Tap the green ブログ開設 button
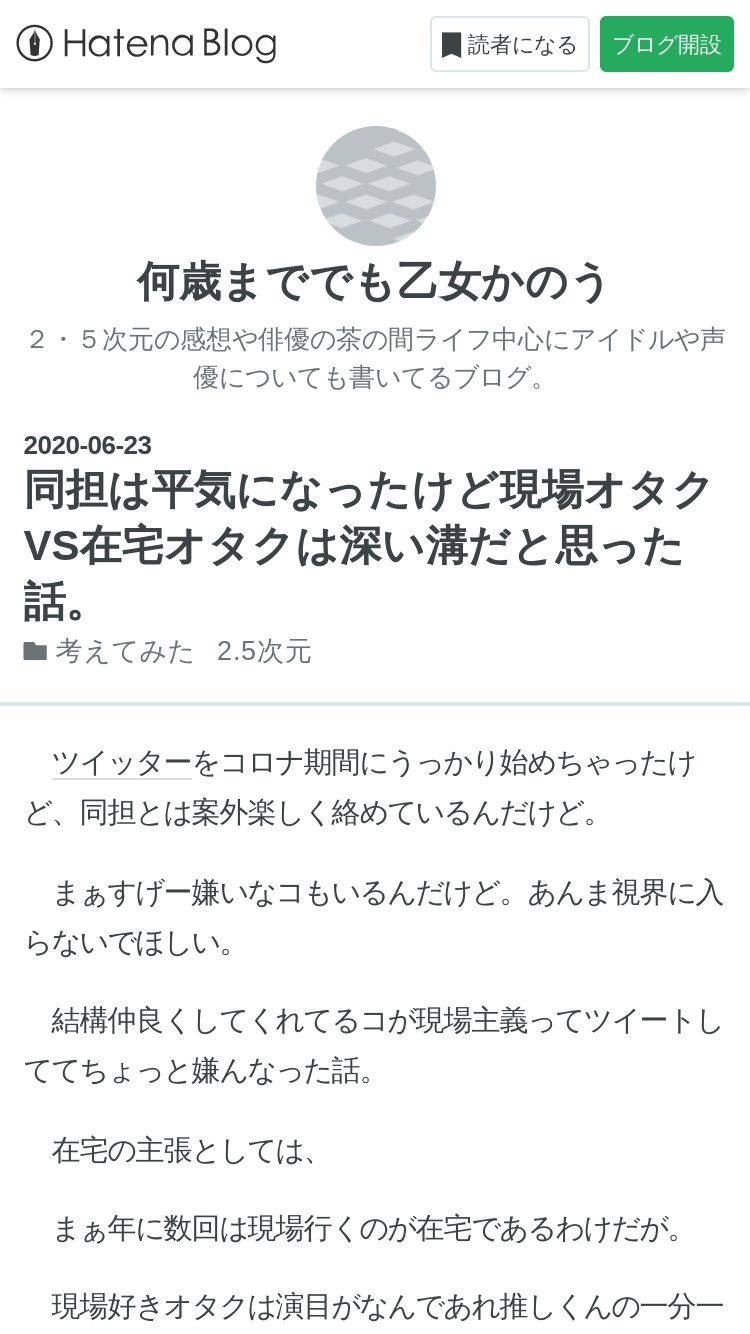This screenshot has width=750, height=1334. (x=666, y=45)
